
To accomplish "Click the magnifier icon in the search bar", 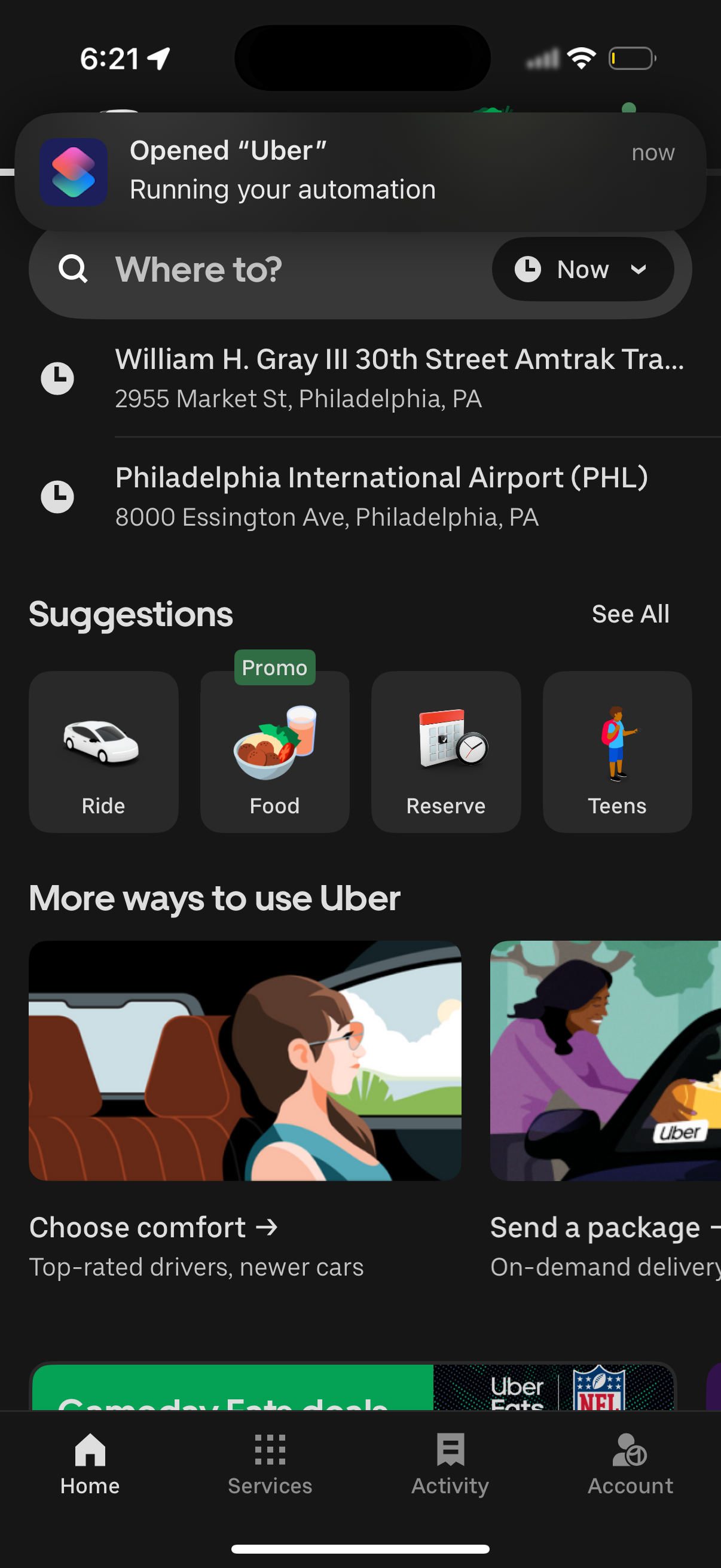I will 72,270.
